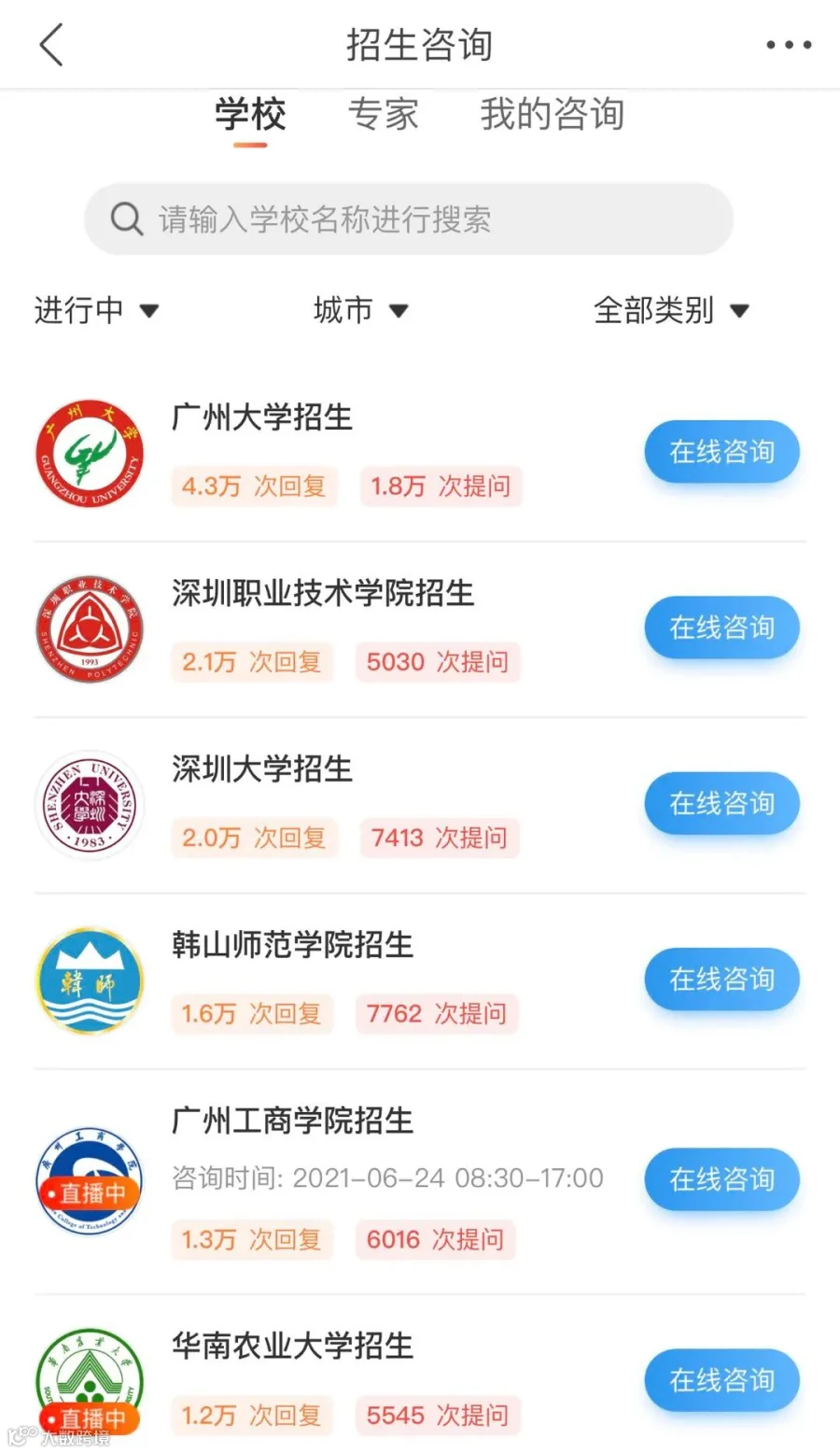The image size is (840, 1453).
Task: Switch to the 专家 tab
Action: point(383,115)
